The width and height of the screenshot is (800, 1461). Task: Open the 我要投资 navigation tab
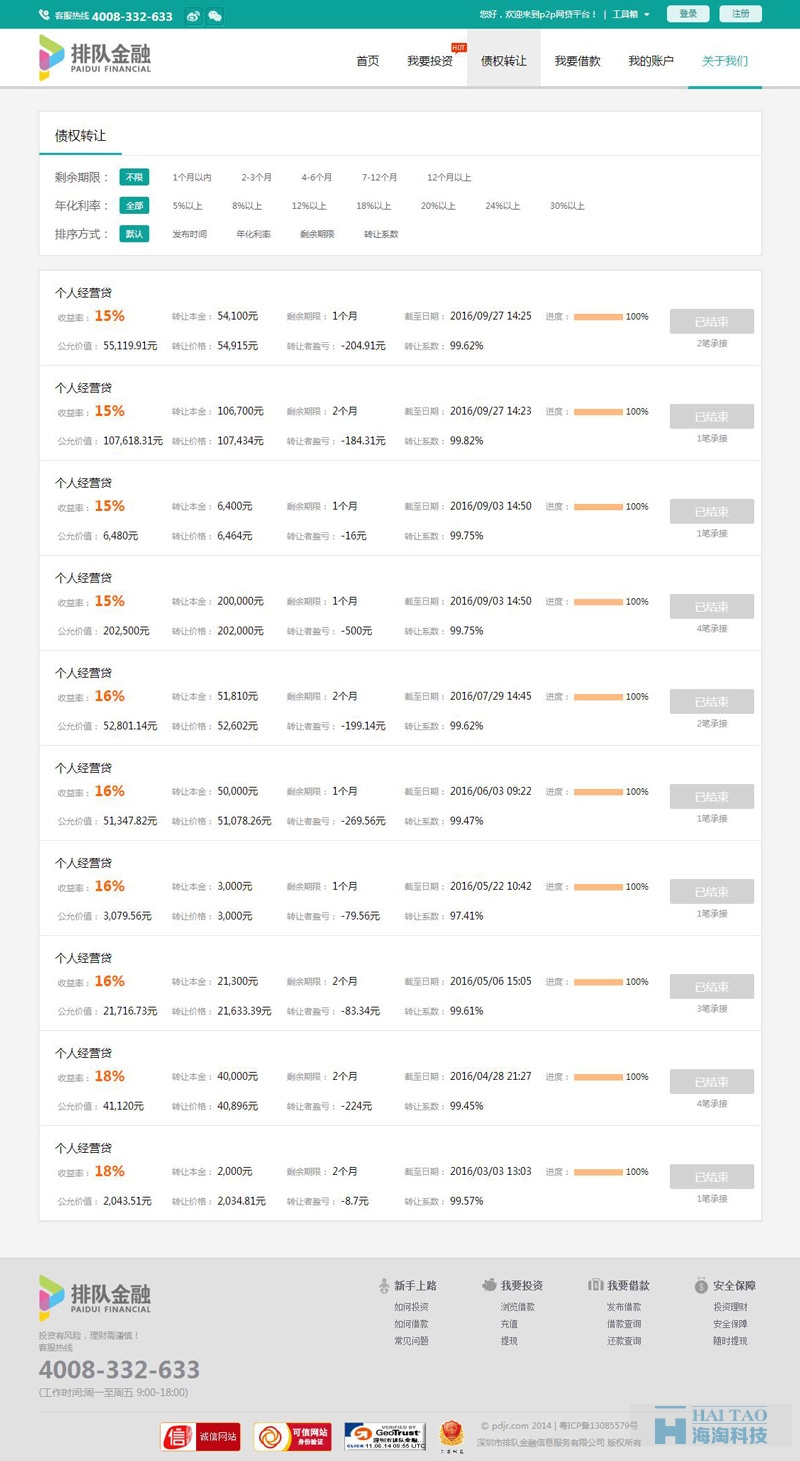click(x=430, y=61)
